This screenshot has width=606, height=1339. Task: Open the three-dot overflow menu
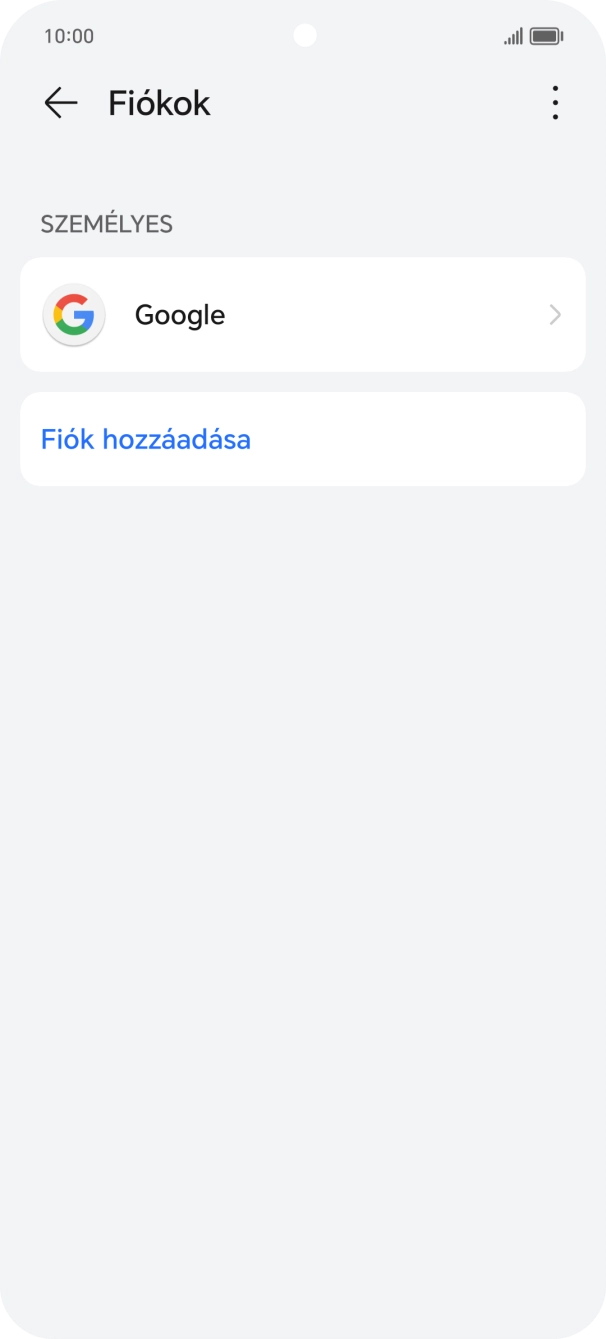[x=555, y=103]
